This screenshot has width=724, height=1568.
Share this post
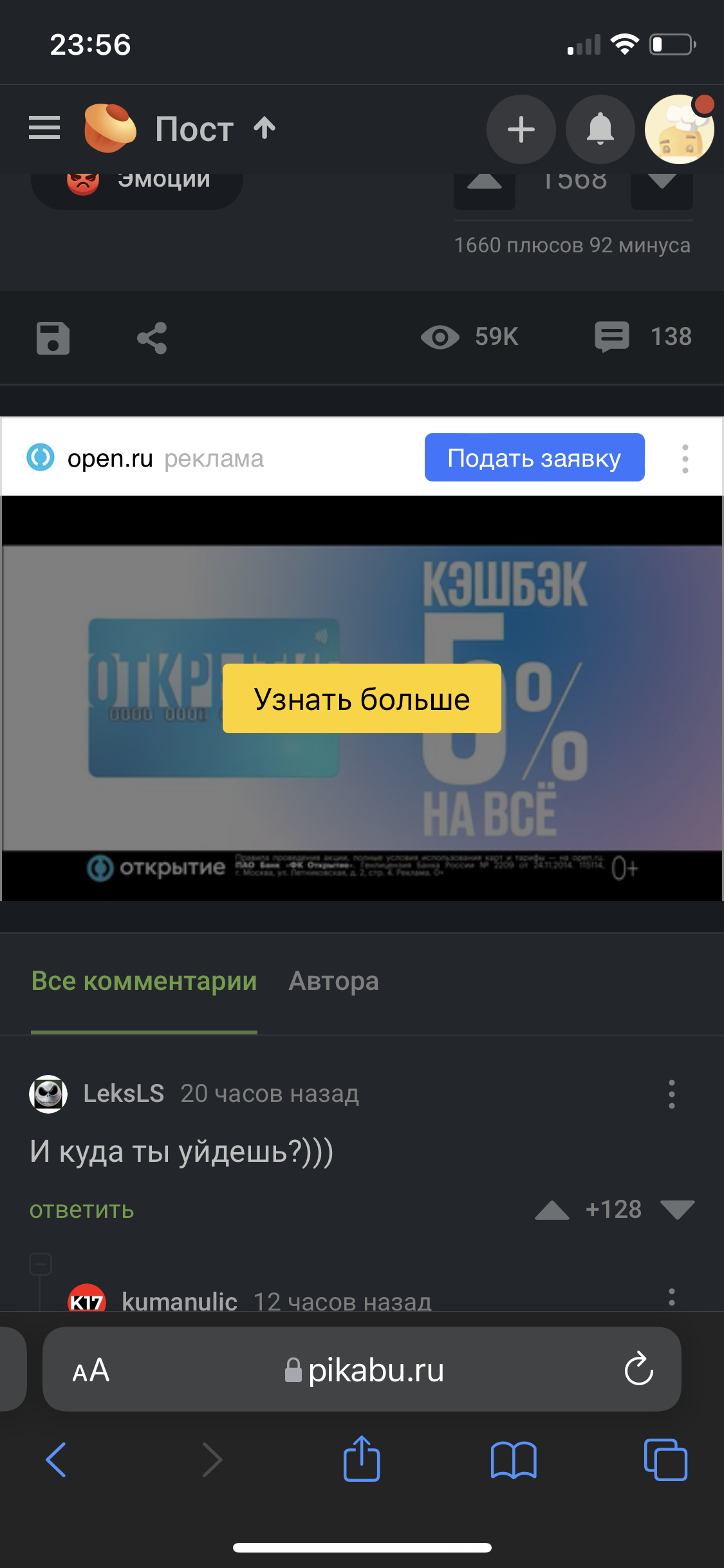coord(152,337)
